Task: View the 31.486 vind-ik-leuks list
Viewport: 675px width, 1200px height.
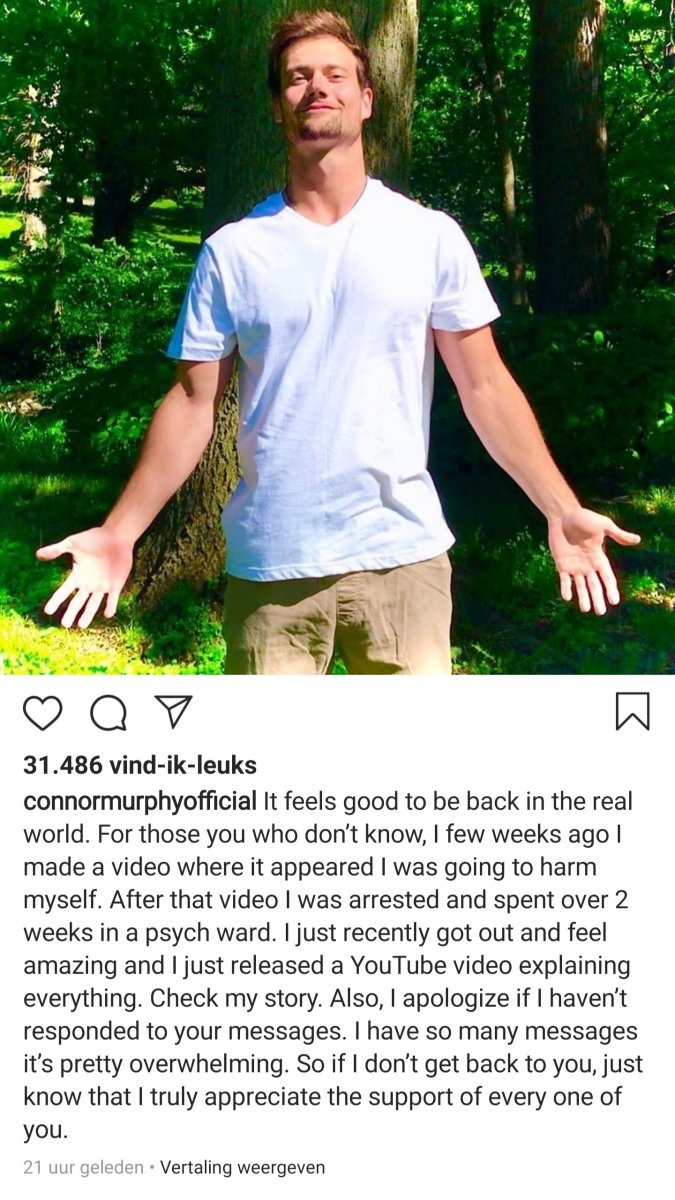Action: point(139,765)
